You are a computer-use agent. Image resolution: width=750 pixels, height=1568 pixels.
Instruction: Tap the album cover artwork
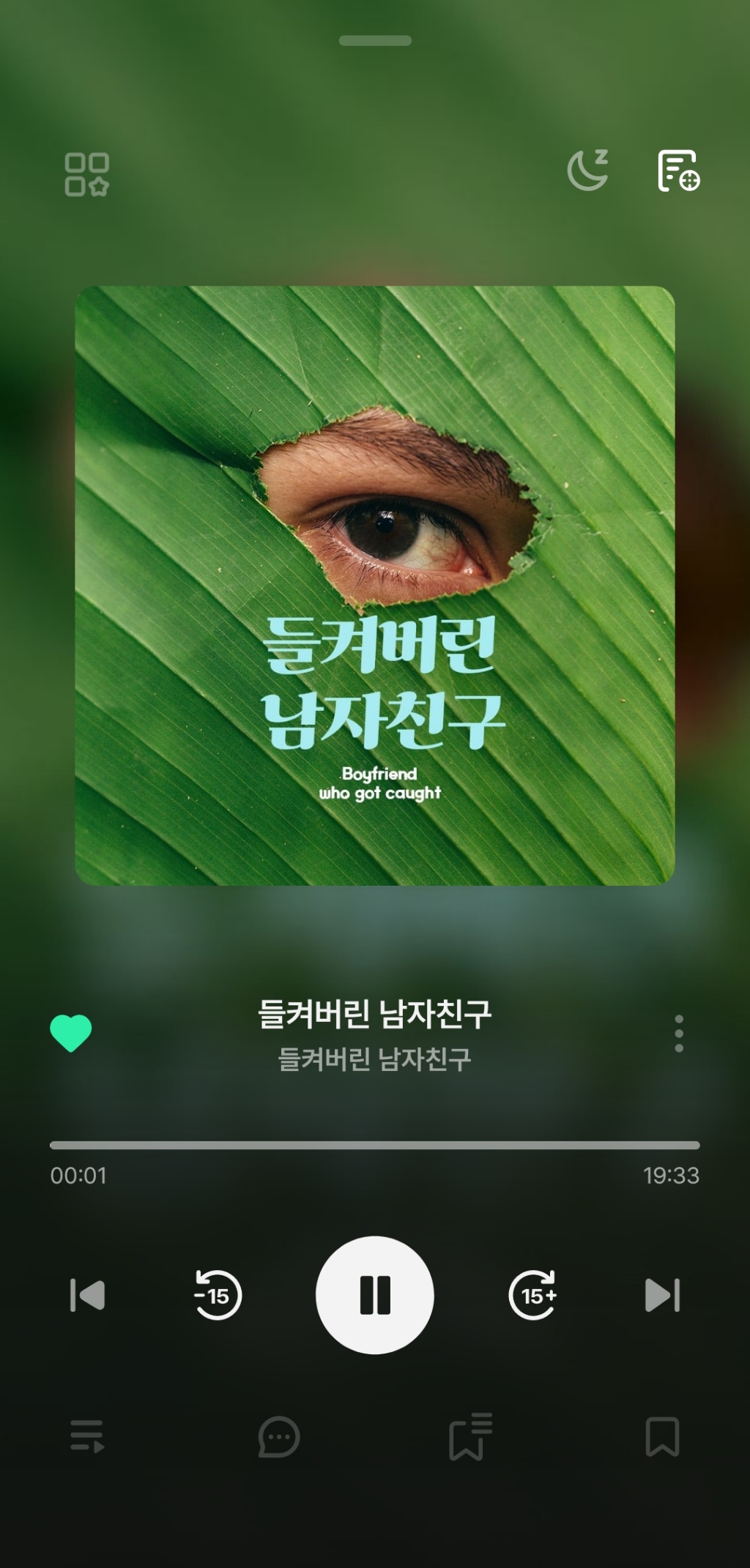pos(375,586)
